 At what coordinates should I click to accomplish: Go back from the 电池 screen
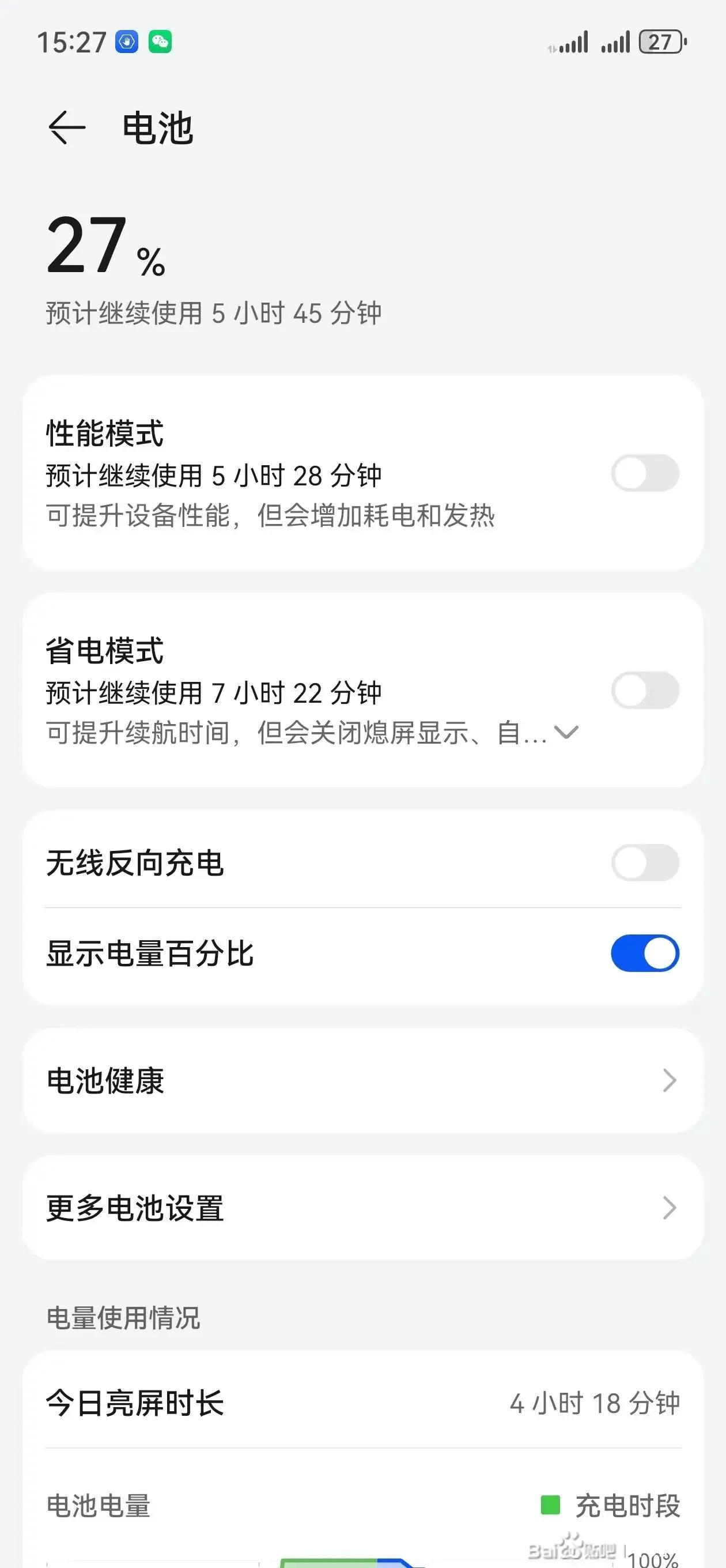tap(66, 128)
